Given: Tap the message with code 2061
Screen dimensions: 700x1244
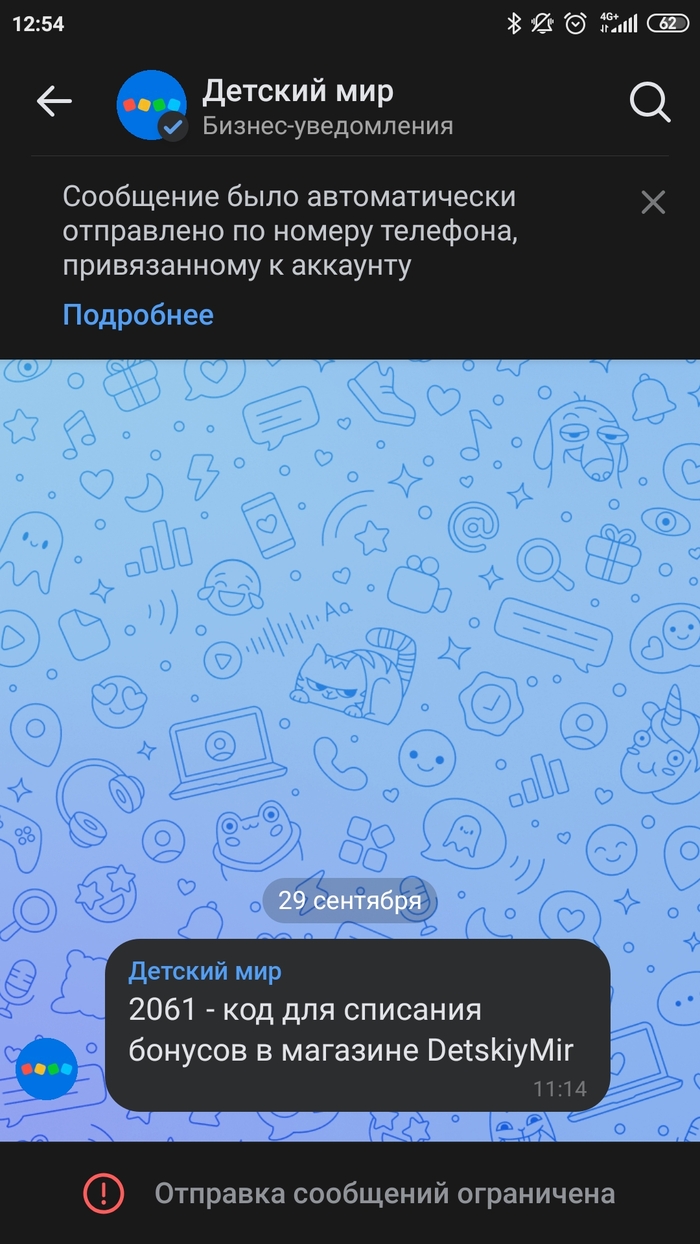Looking at the screenshot, I should 357,1024.
